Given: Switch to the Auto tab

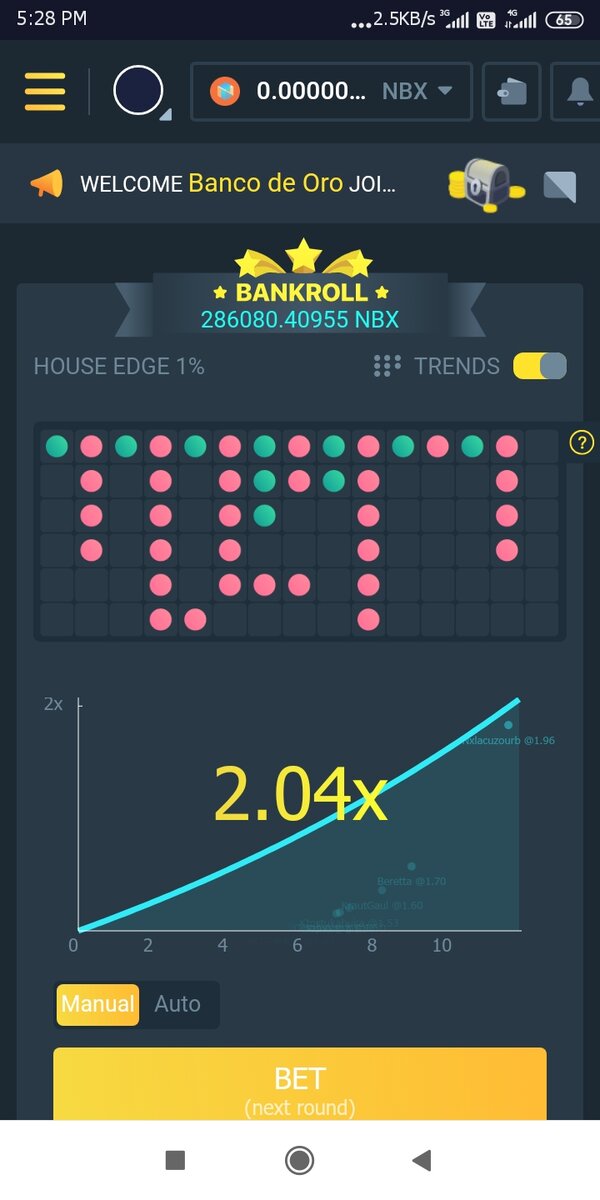Looking at the screenshot, I should (x=177, y=1004).
